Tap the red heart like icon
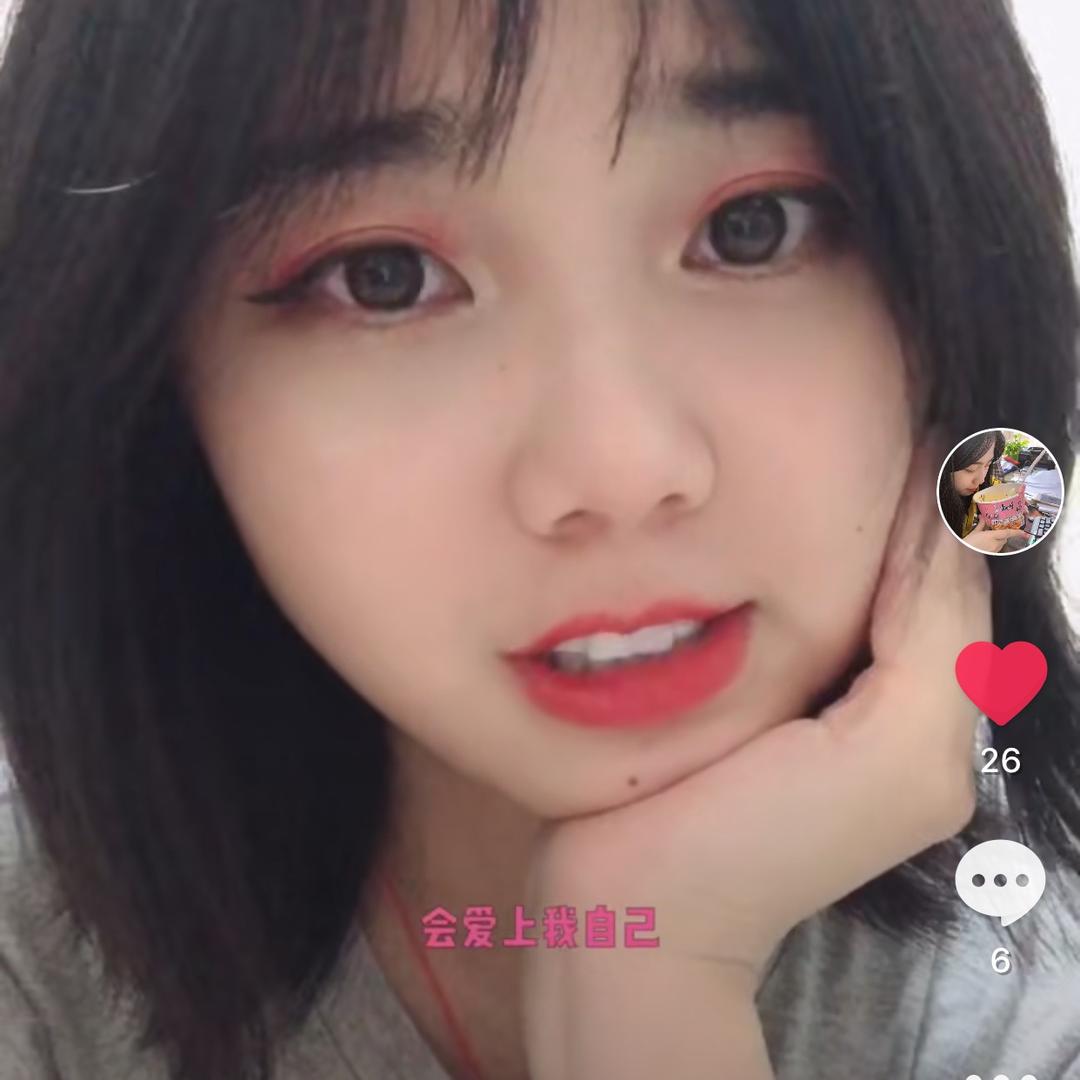 (1001, 681)
